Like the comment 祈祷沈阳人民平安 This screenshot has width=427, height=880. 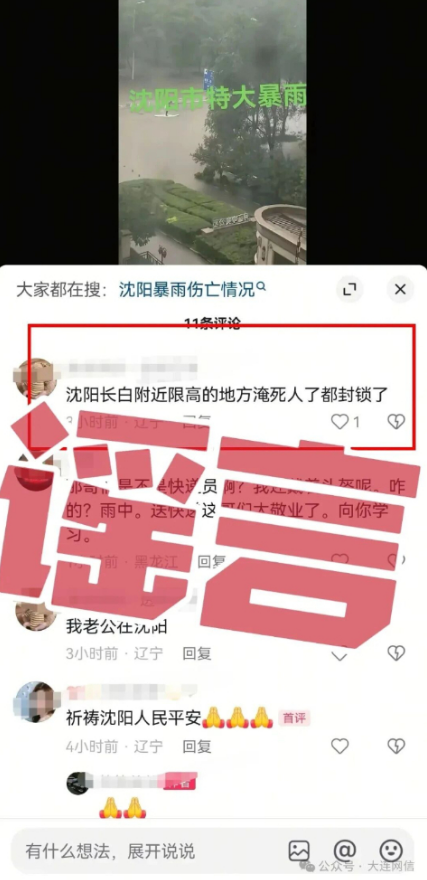click(x=339, y=746)
